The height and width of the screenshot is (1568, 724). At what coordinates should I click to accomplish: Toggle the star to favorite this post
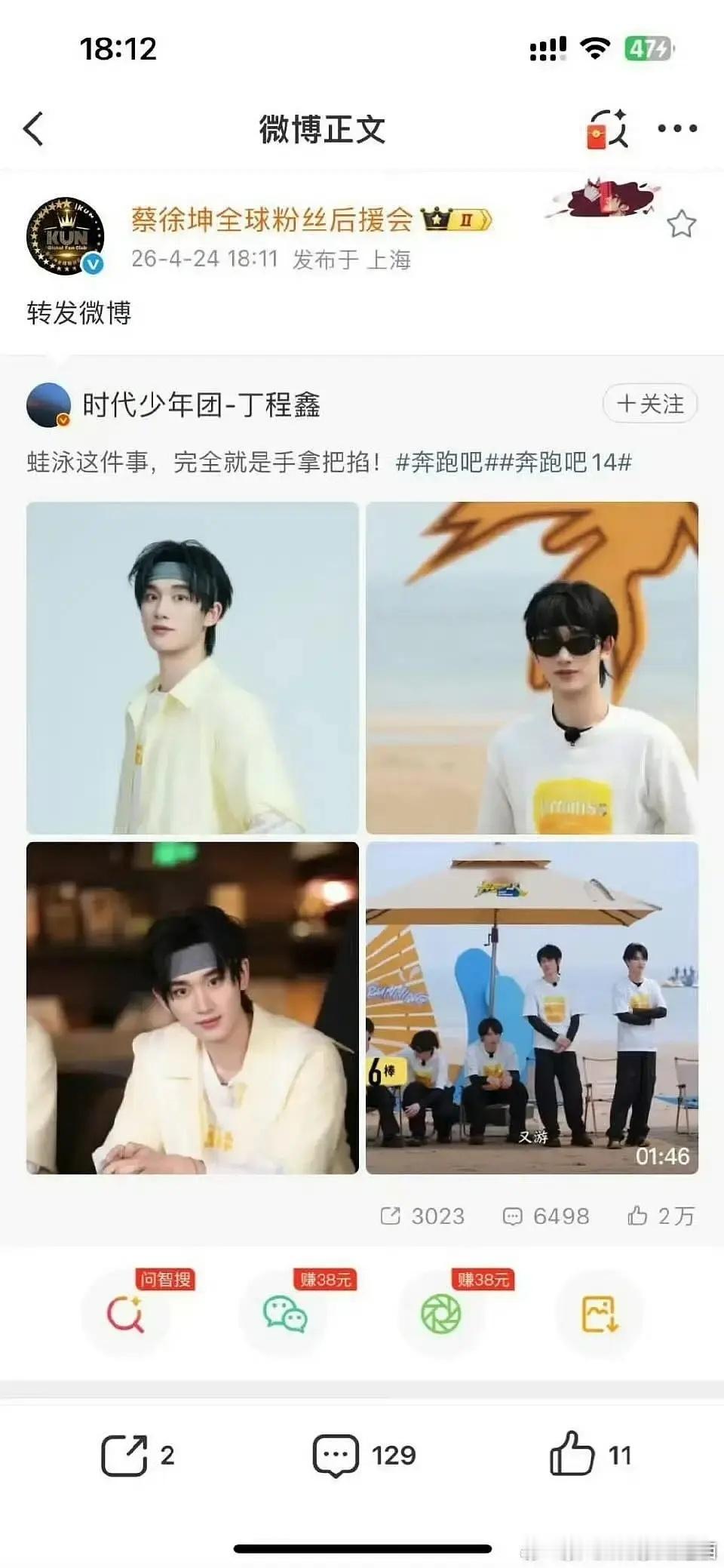[681, 223]
